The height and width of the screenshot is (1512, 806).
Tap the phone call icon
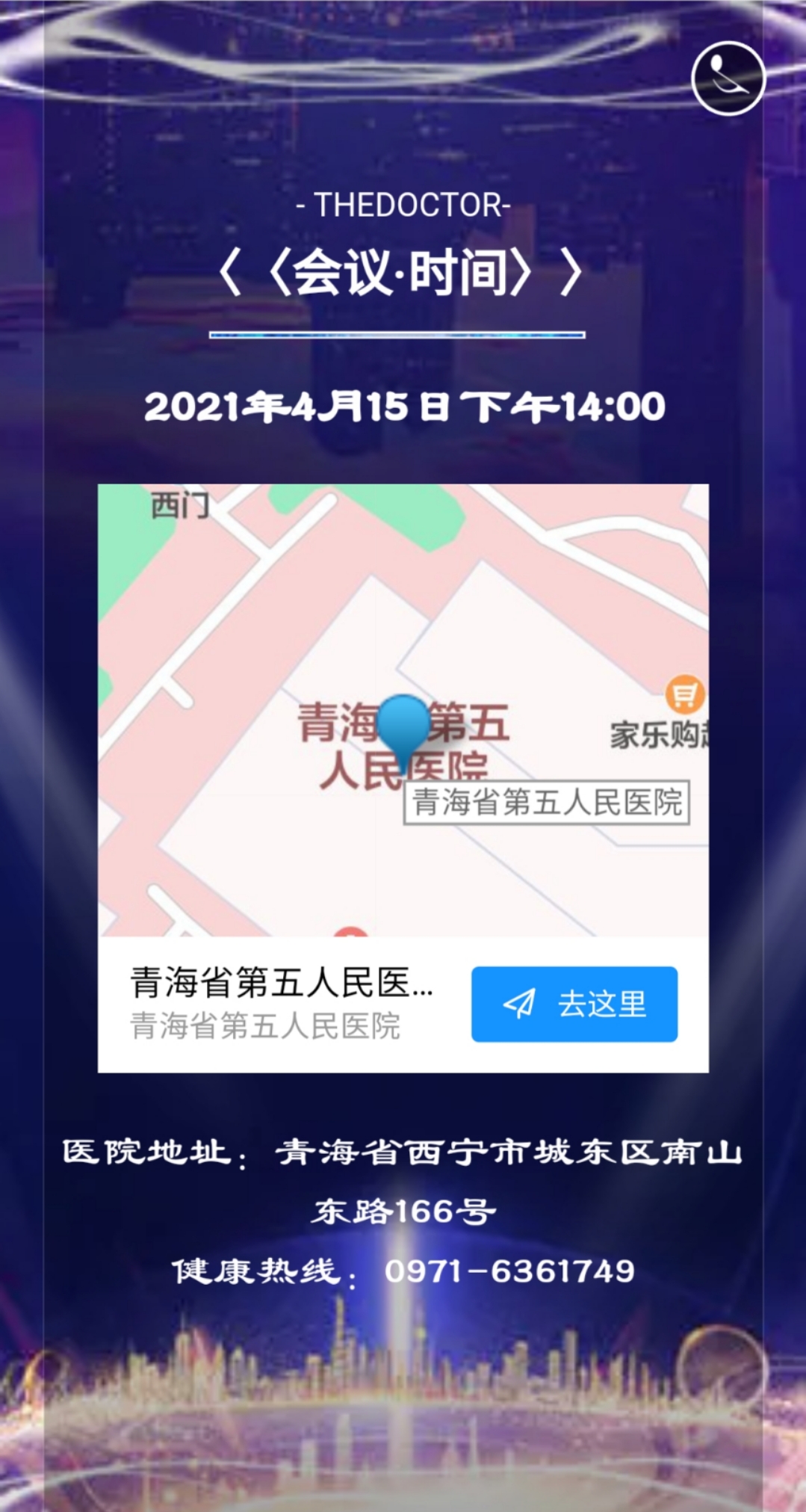pyautogui.click(x=728, y=78)
